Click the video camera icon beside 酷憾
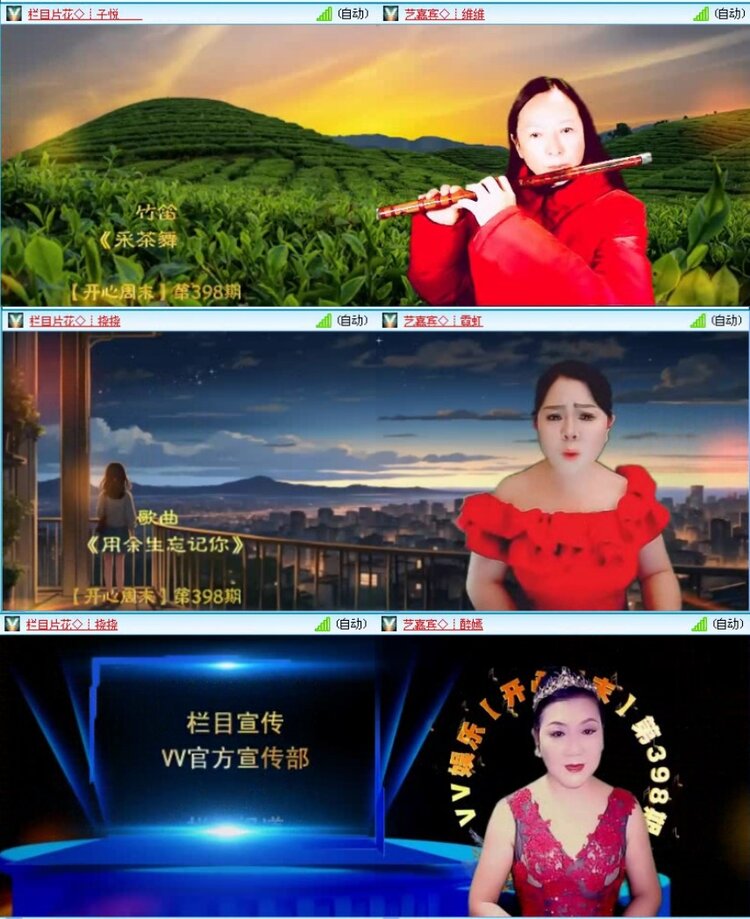Screen dimensions: 750x919 click(x=387, y=622)
